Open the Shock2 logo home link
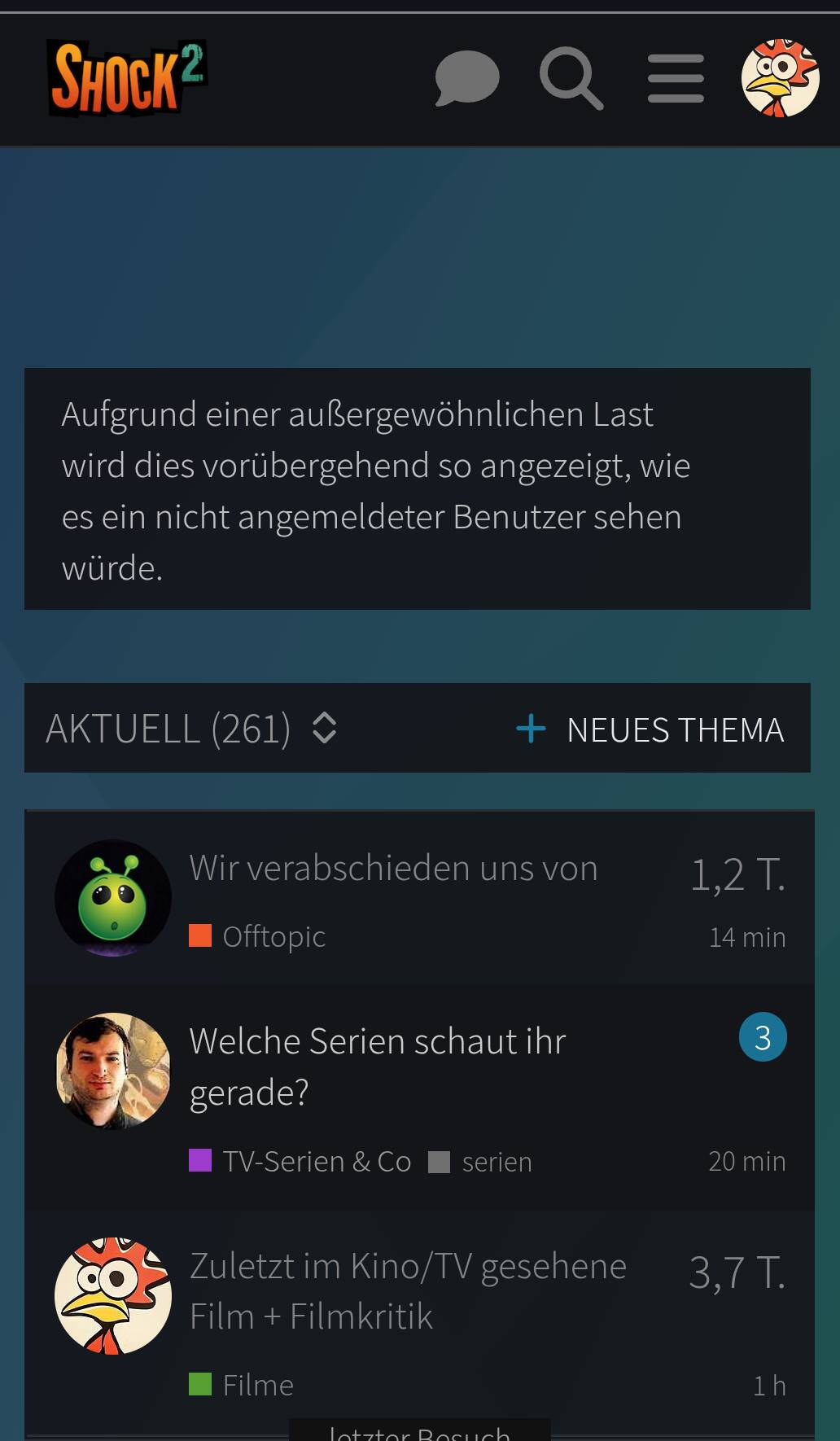The width and height of the screenshot is (840, 1441). 127,78
